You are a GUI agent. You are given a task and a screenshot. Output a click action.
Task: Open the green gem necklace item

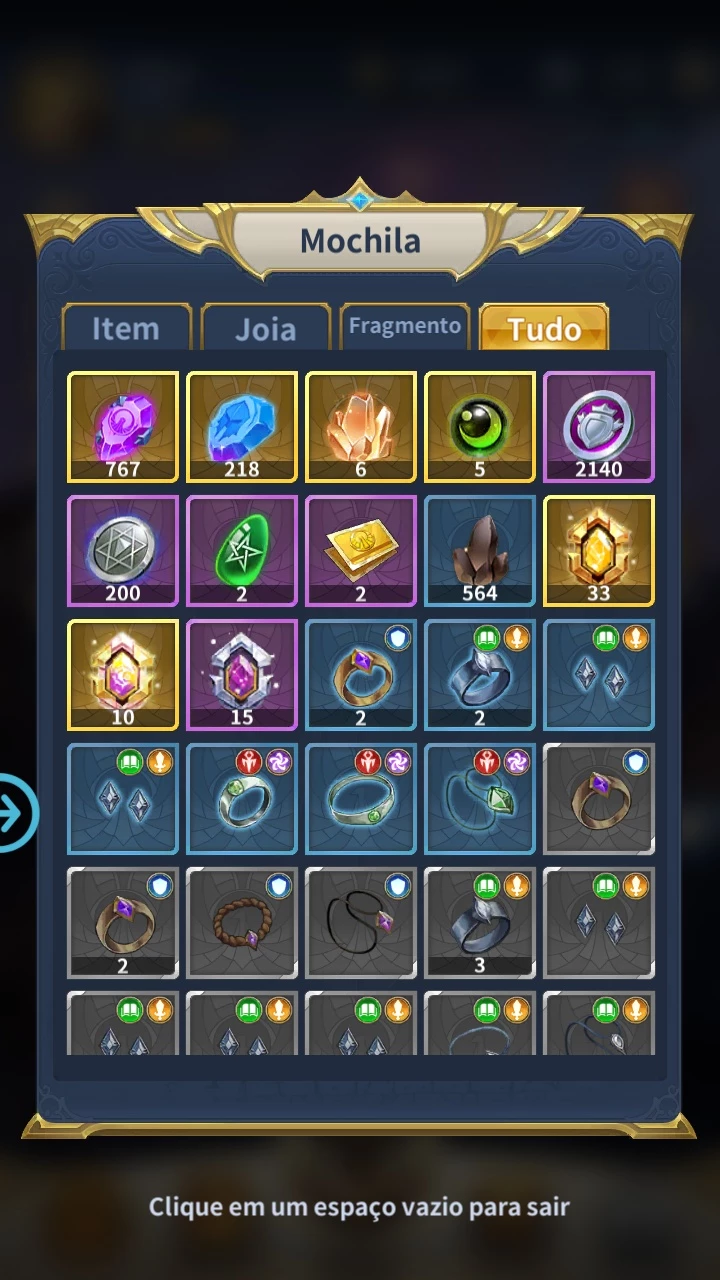(x=480, y=799)
